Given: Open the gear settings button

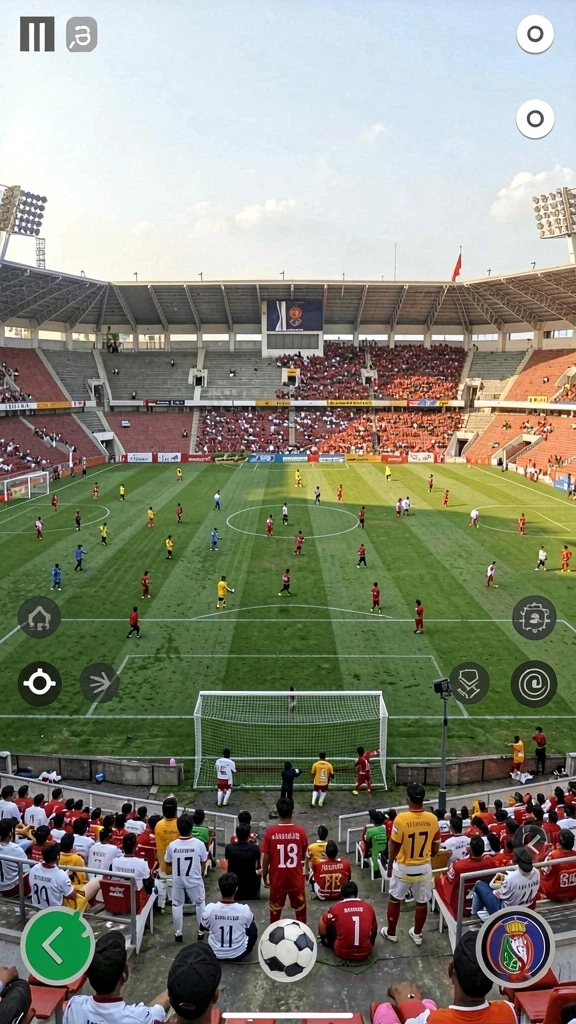Looking at the screenshot, I should point(534,617).
